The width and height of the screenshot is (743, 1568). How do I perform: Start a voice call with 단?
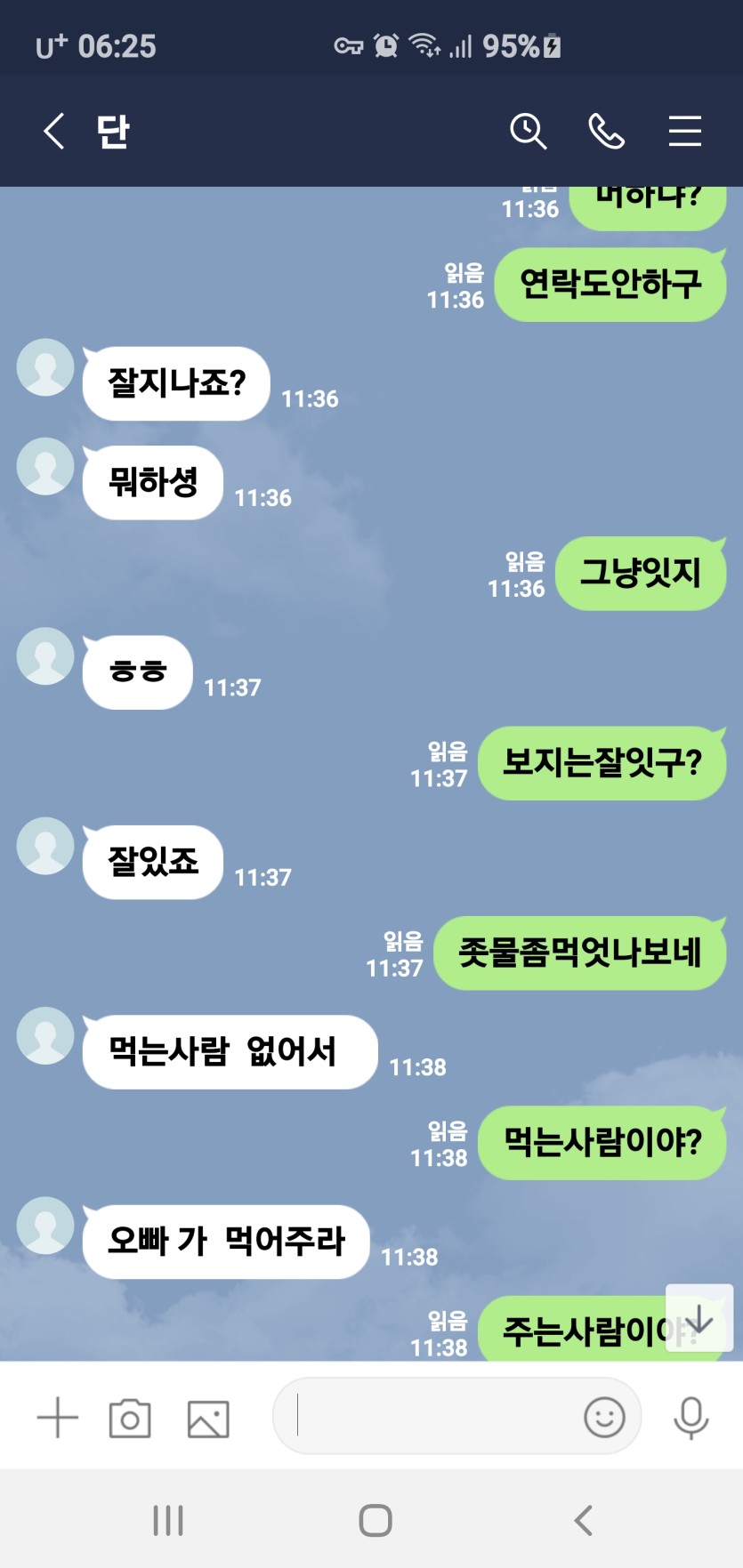[606, 132]
